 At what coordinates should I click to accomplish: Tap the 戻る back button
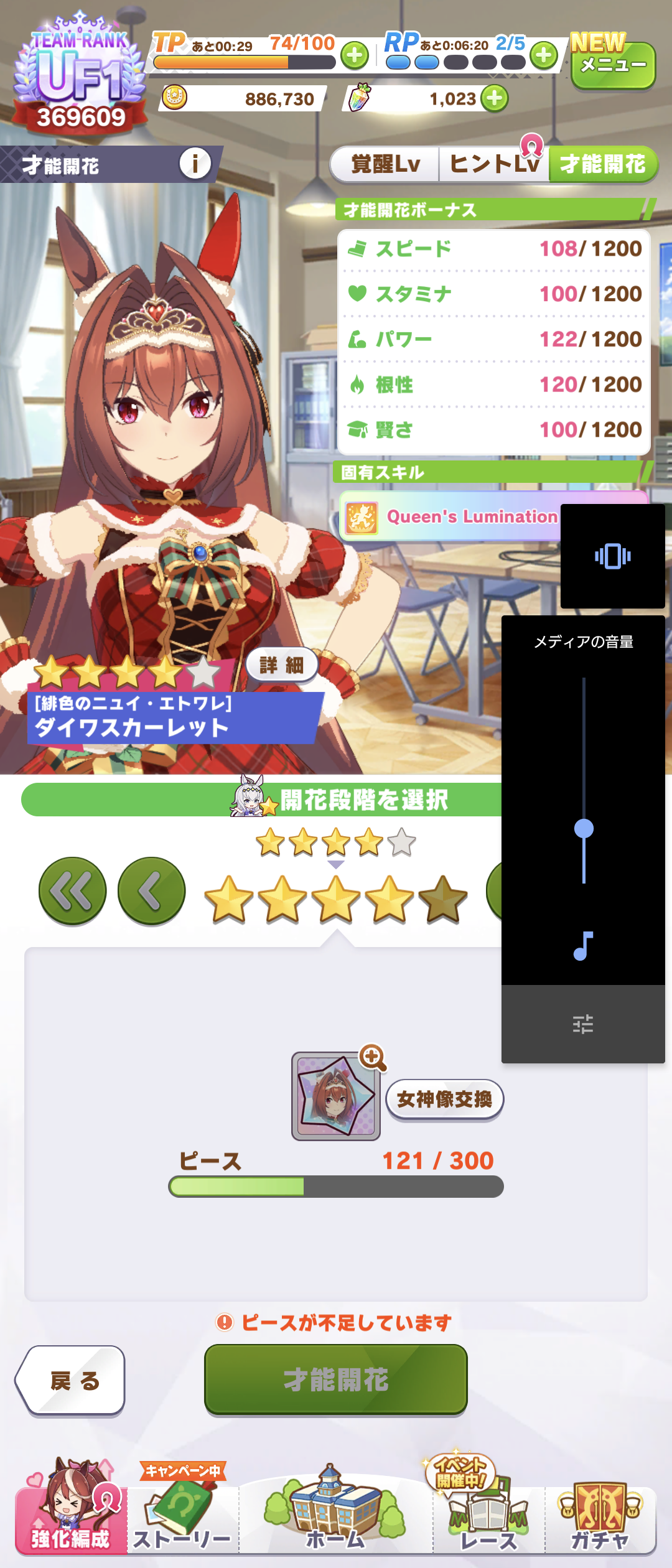pos(72,1381)
